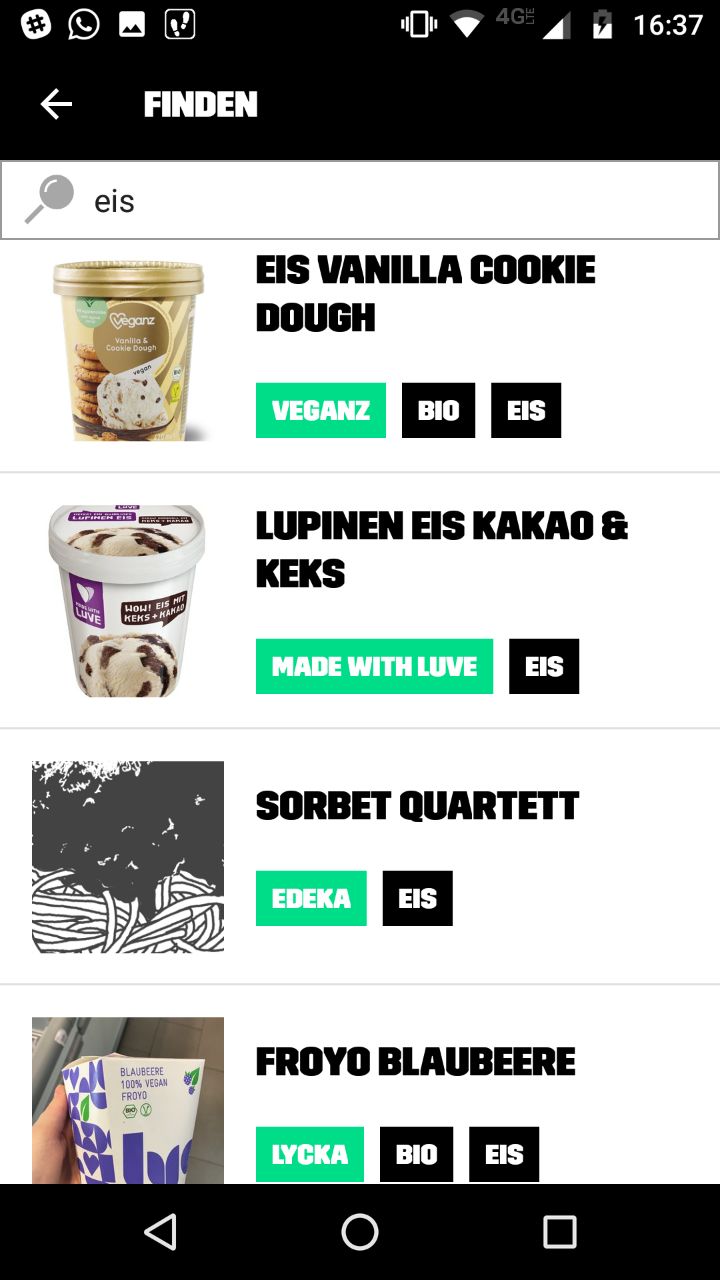Screen dimensions: 720x1280
Task: Open the Sorbet Quartett result
Action: 360,857
